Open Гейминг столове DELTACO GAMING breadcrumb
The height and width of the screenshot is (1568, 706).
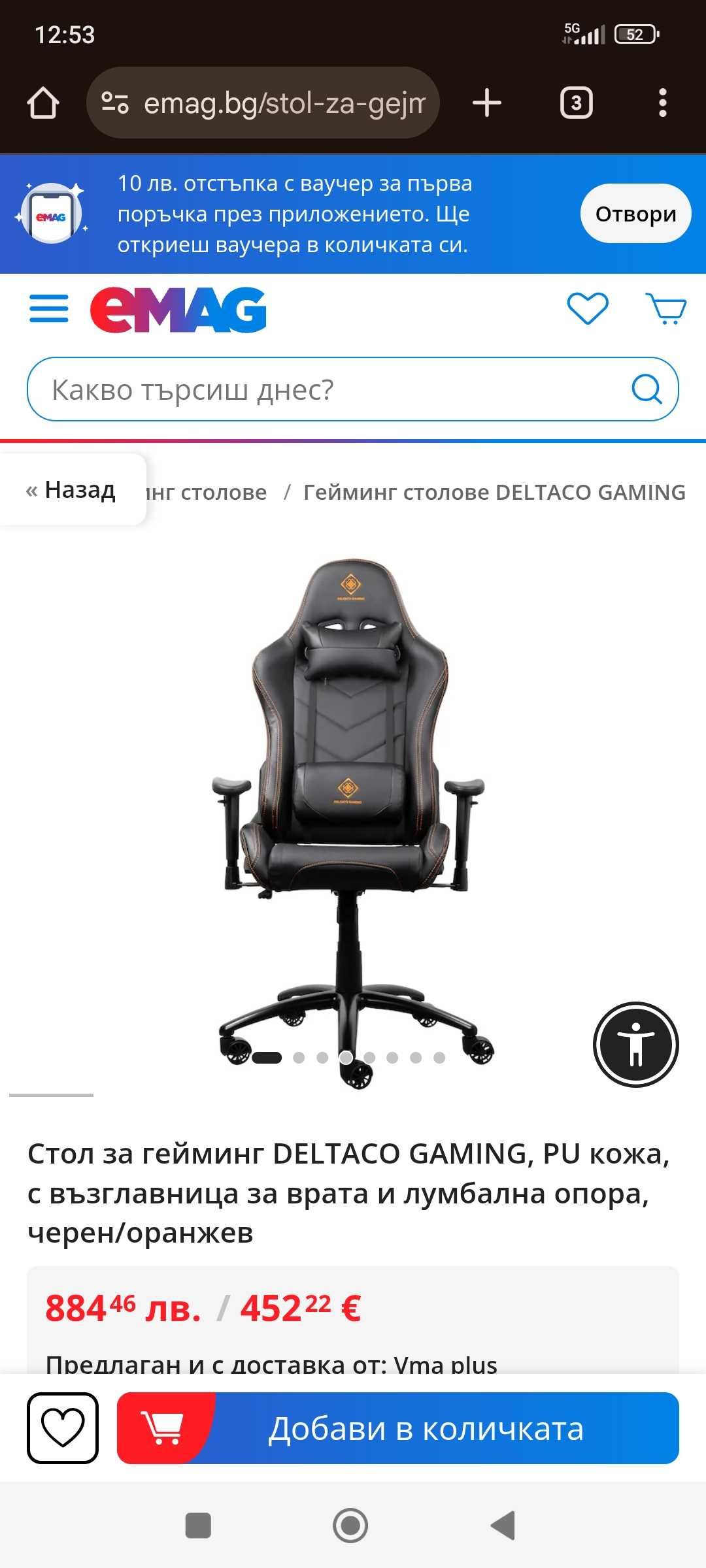tap(494, 493)
